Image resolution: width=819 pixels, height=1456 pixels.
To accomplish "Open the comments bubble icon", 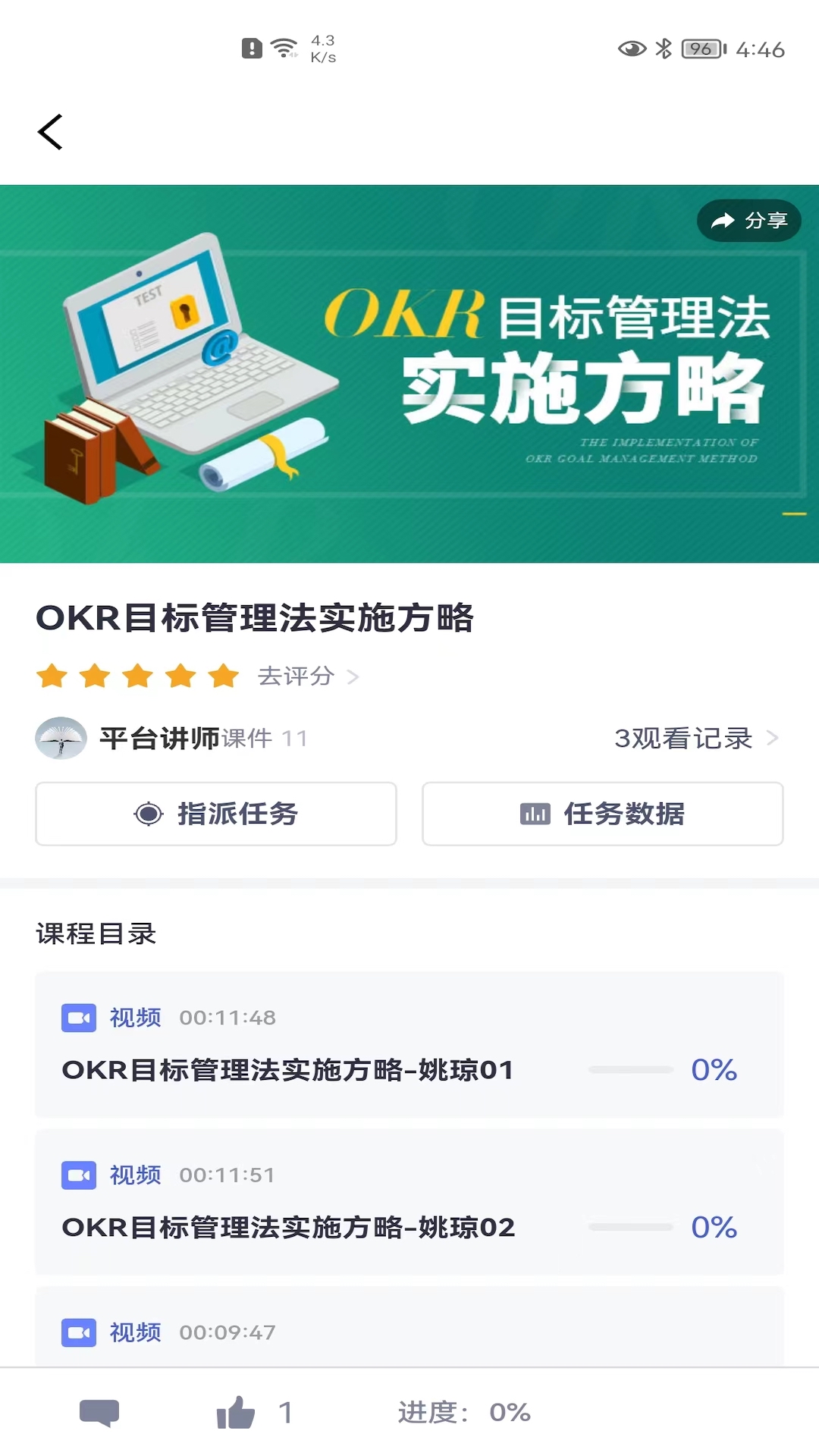I will pos(99,1413).
